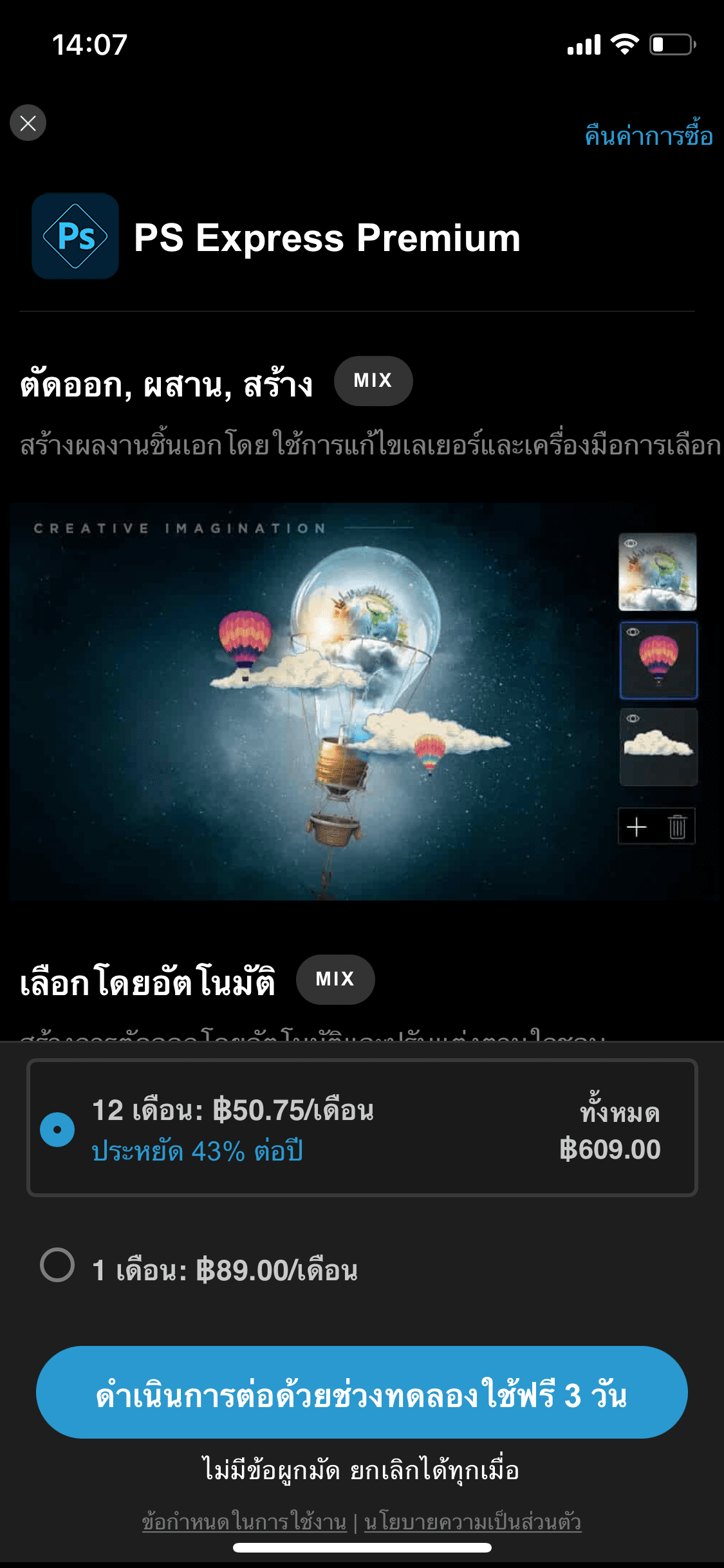The height and width of the screenshot is (1568, 724).
Task: Open ข้อกำหนดในการใช้งาน terms link
Action: (x=244, y=1522)
